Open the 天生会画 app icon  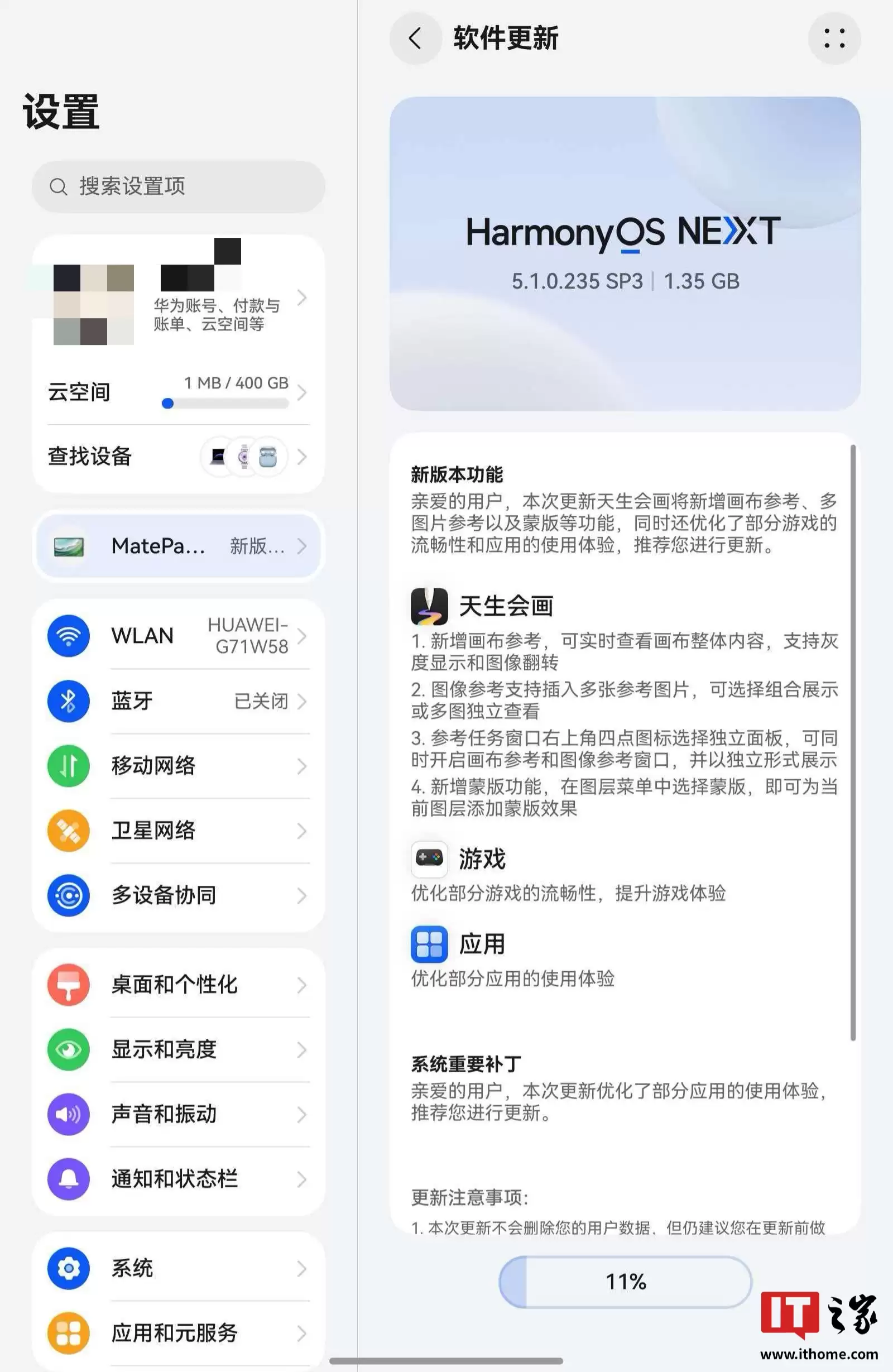tap(429, 605)
